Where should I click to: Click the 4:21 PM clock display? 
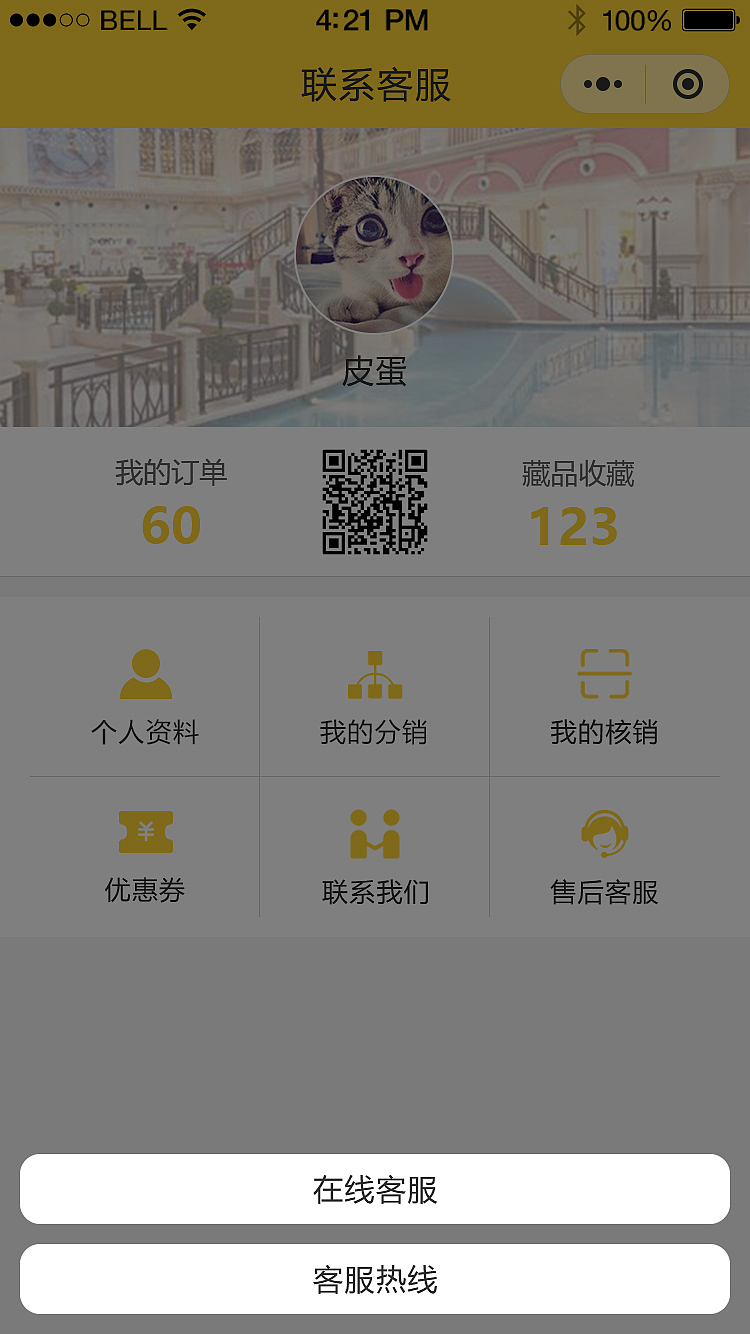[371, 18]
